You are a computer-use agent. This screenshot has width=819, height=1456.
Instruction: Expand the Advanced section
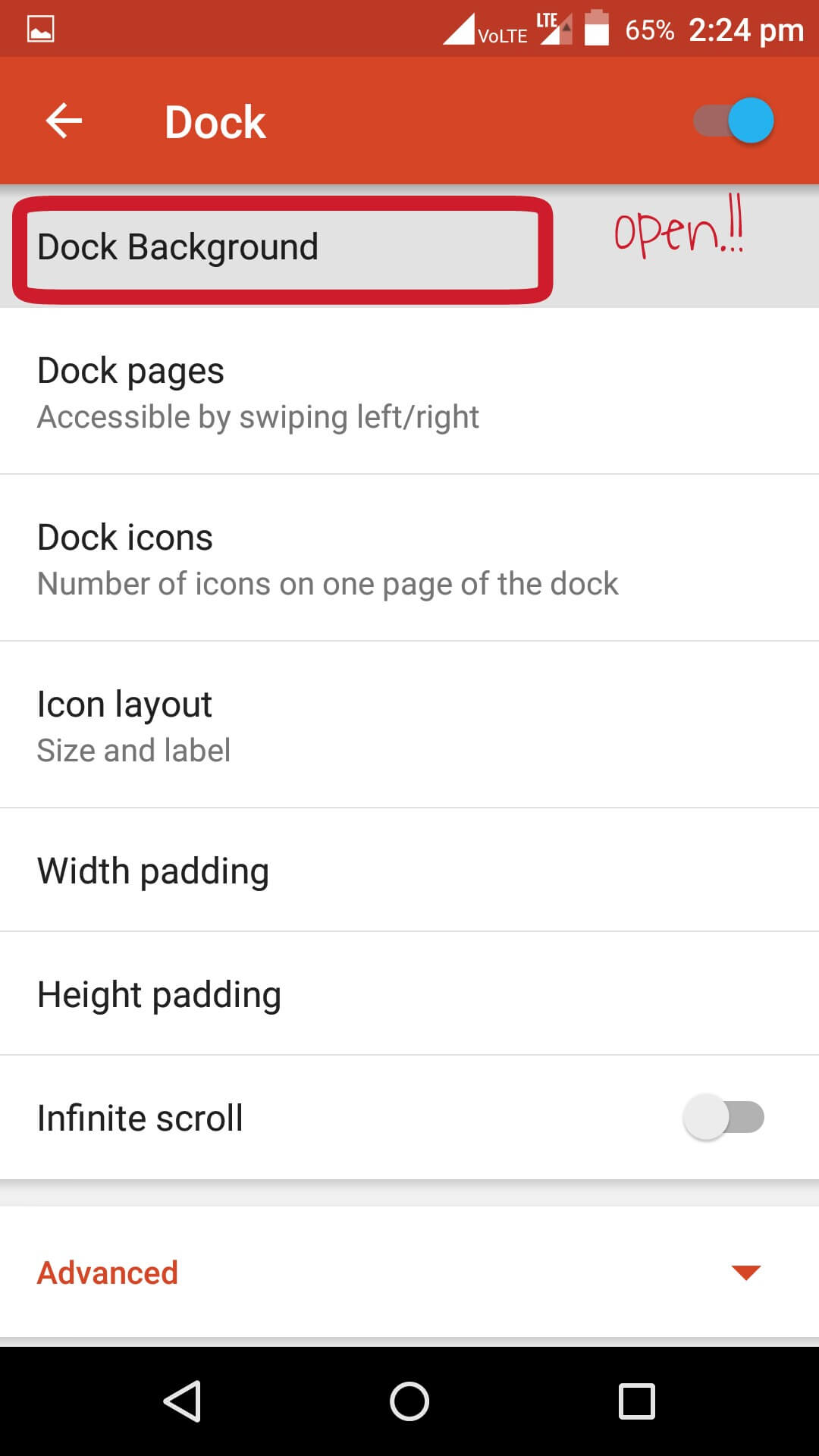point(409,1272)
